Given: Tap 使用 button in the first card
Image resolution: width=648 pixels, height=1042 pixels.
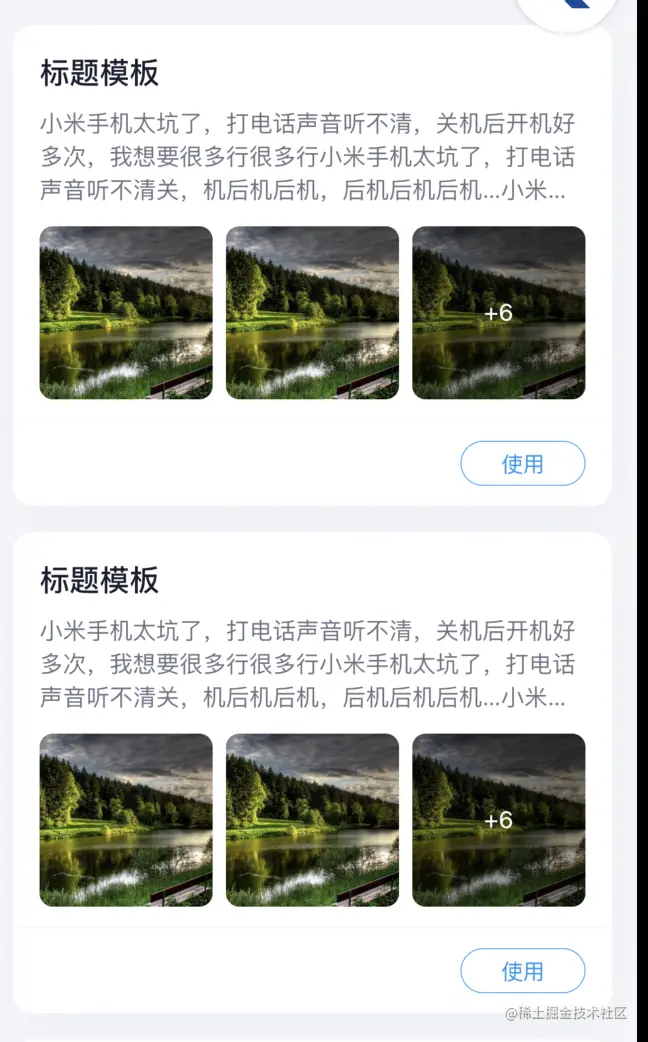Looking at the screenshot, I should pyautogui.click(x=522, y=464).
